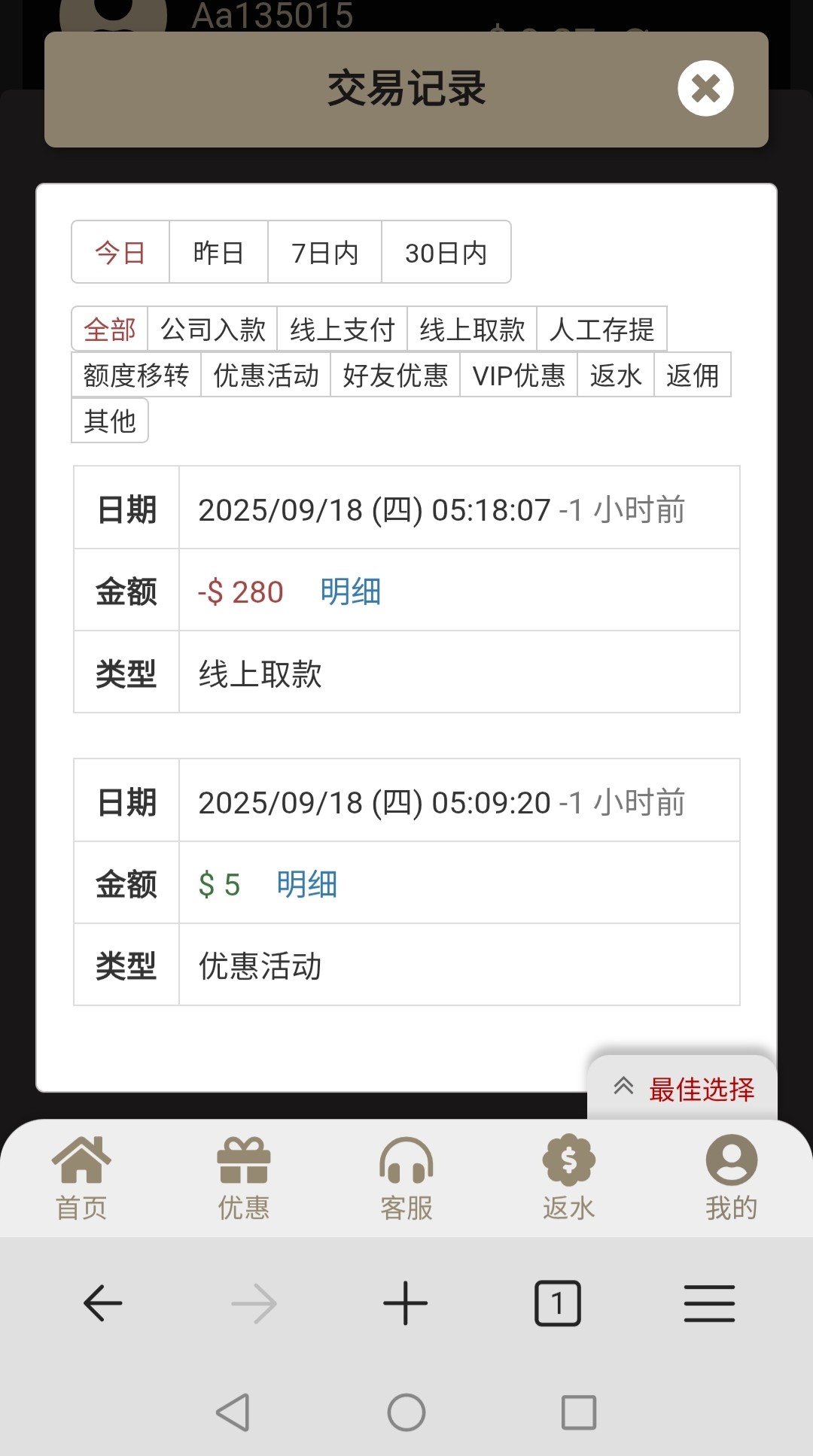Select the 人工存提 filter
This screenshot has width=813, height=1456.
click(601, 330)
